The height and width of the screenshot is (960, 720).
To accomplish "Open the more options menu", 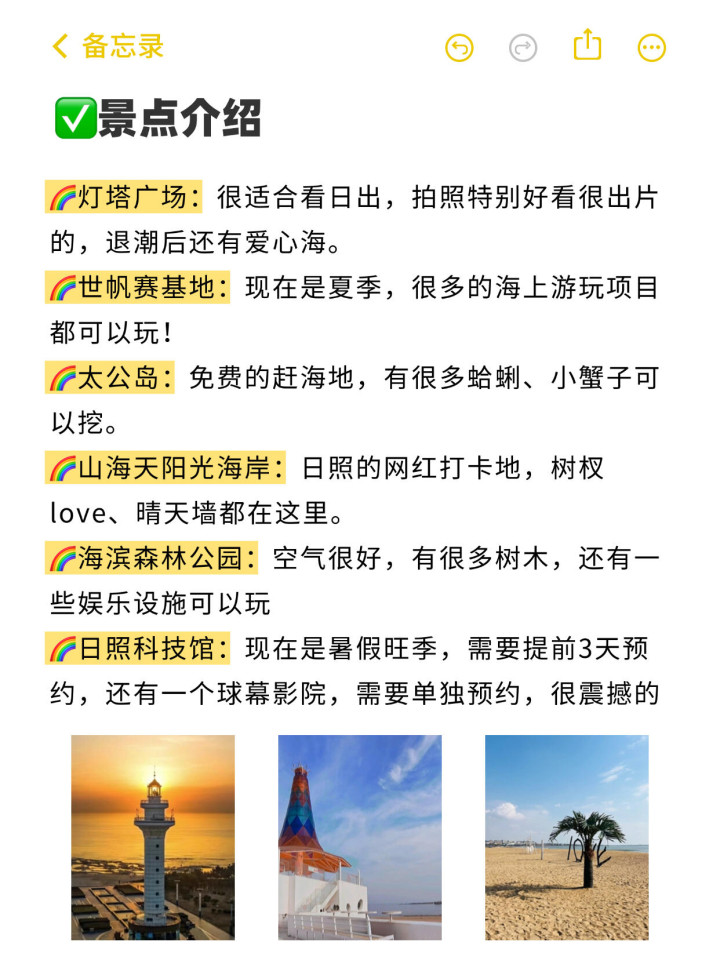I will 652,47.
